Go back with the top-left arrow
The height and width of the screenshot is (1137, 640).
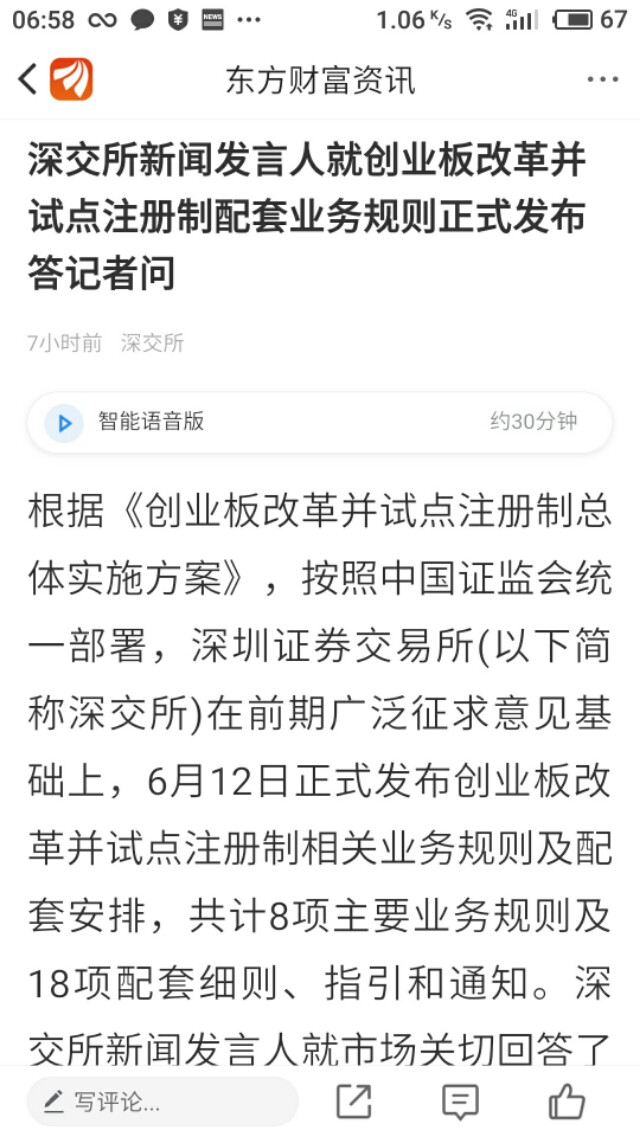point(28,79)
